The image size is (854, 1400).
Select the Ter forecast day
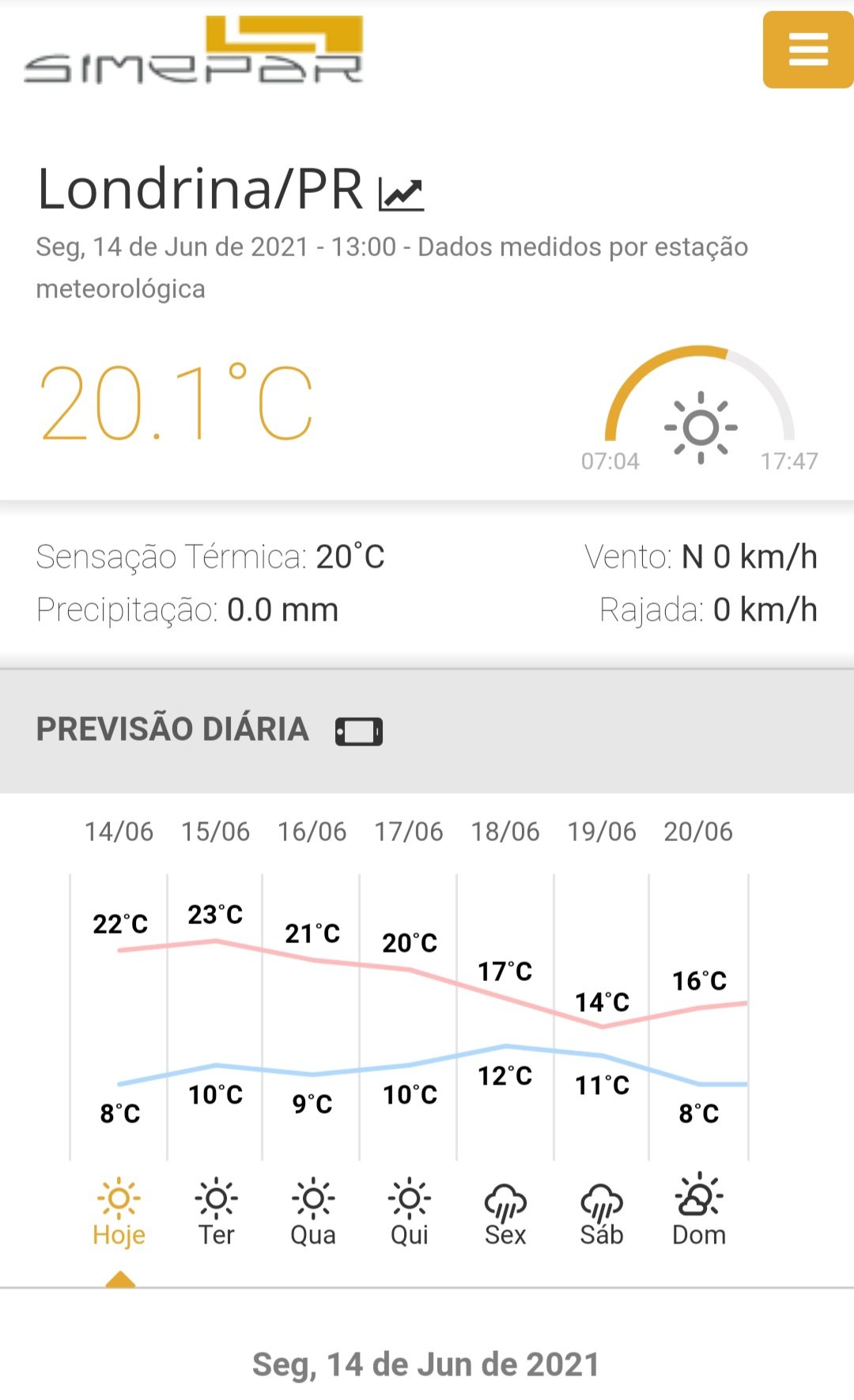pos(216,1213)
